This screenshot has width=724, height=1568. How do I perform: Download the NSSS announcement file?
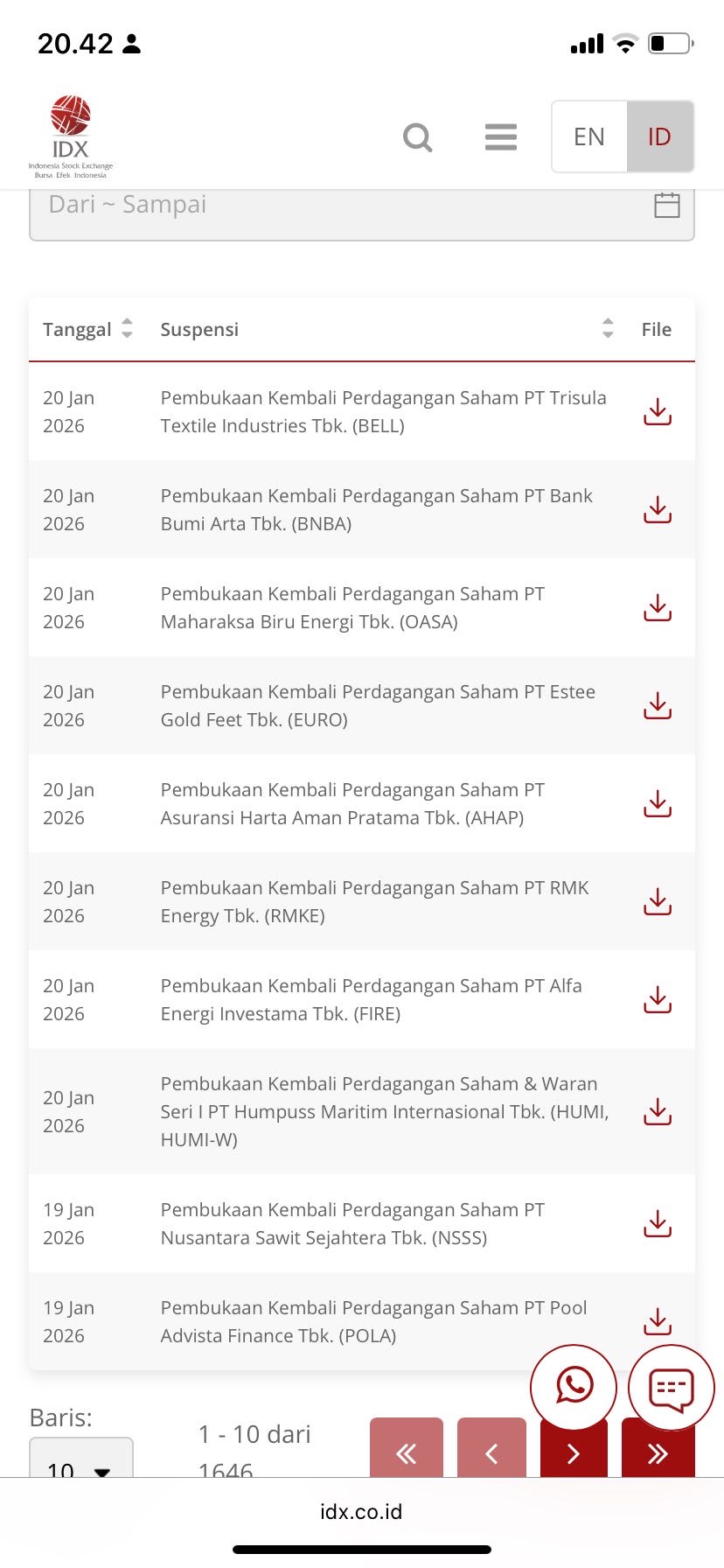(658, 1223)
